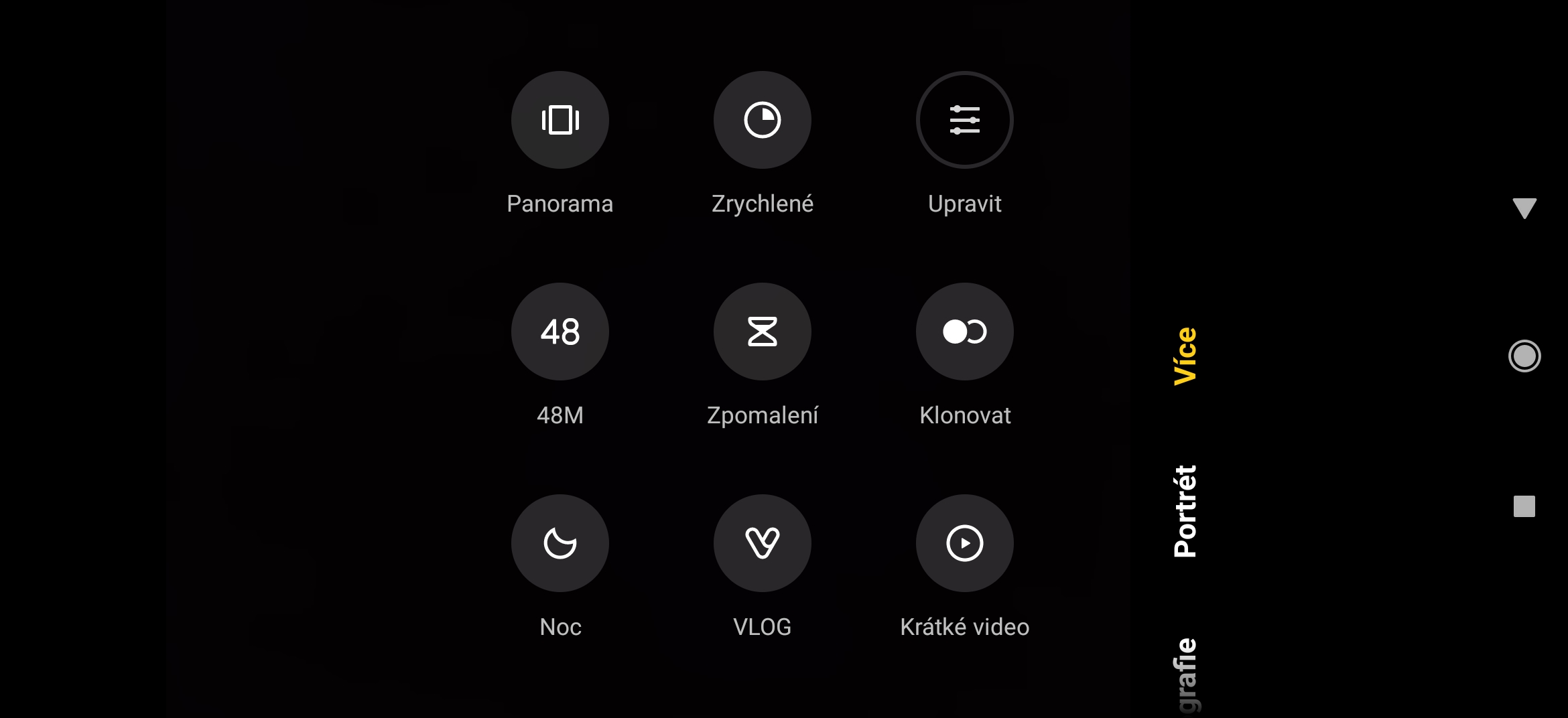Tap Upravit to edit modes
This screenshot has height=718, width=1568.
click(964, 120)
